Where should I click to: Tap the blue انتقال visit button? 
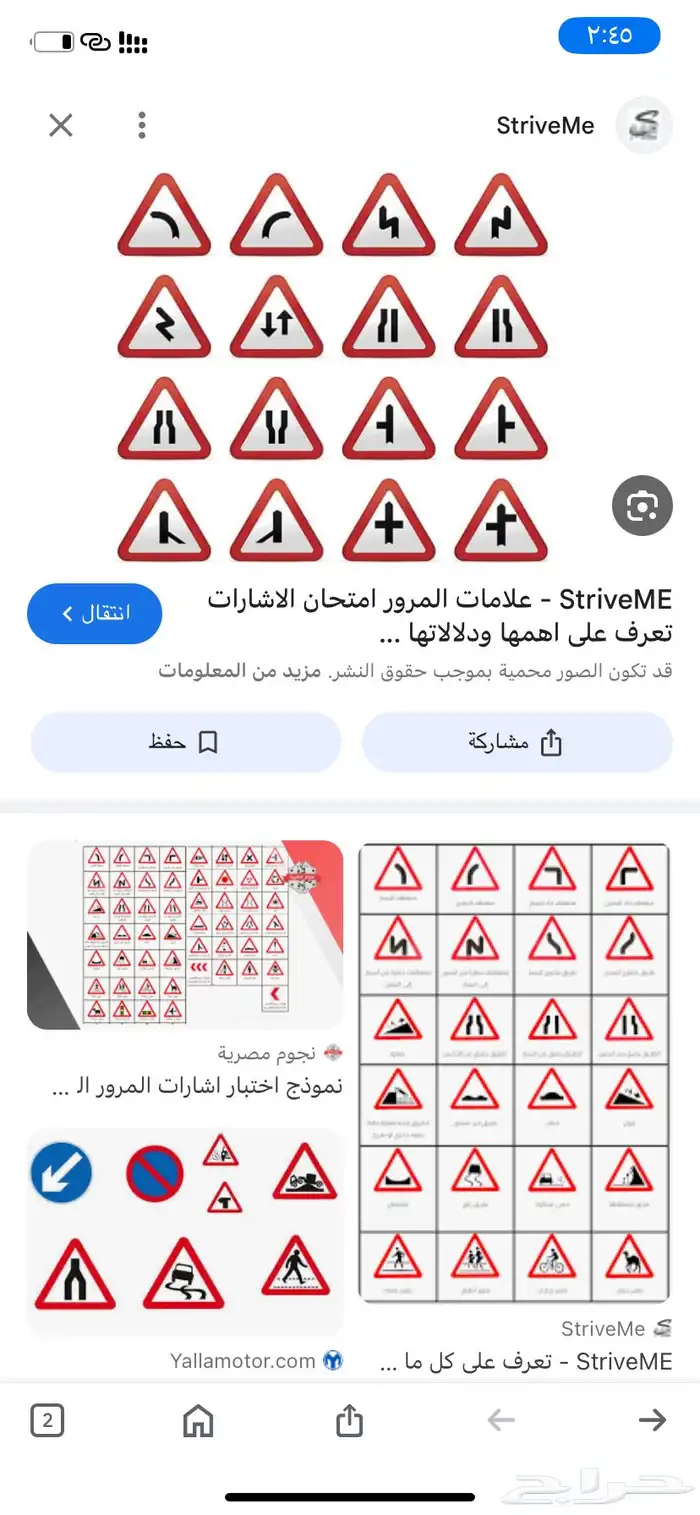[x=95, y=613]
